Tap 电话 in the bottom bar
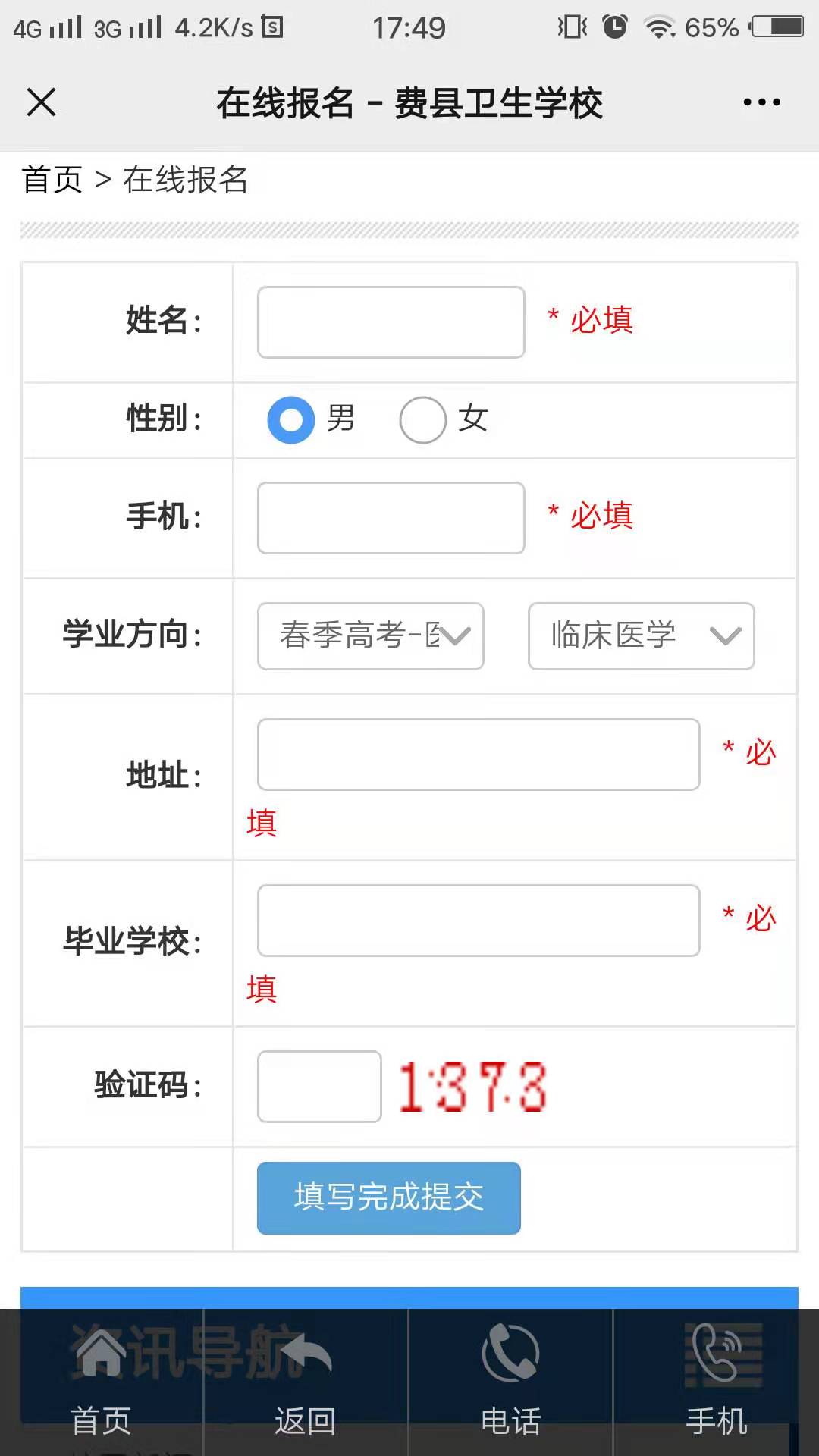Screen dimensions: 819x1456 511,1382
